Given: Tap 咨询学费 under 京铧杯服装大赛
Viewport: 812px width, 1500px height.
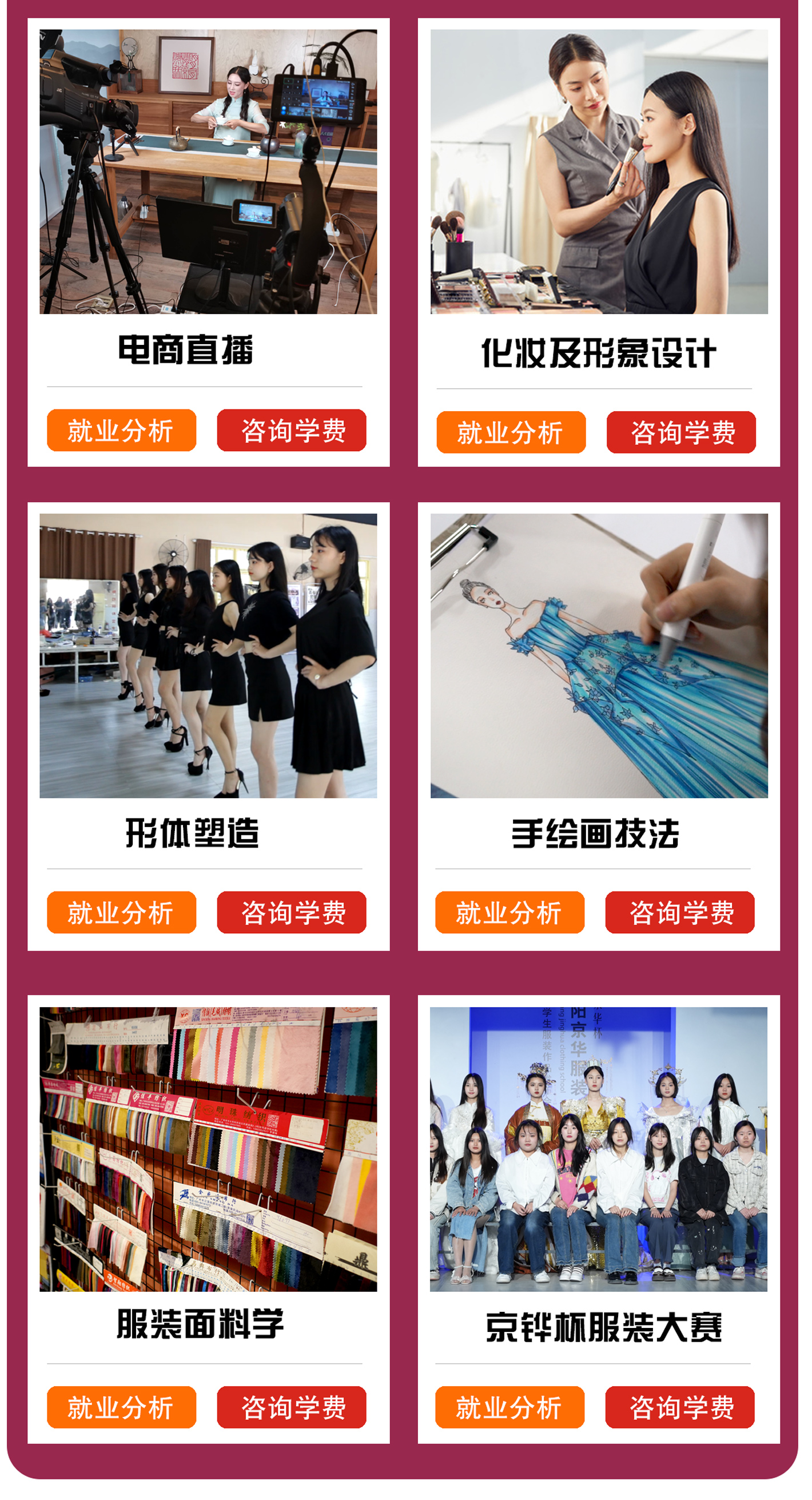Looking at the screenshot, I should pyautogui.click(x=680, y=1407).
